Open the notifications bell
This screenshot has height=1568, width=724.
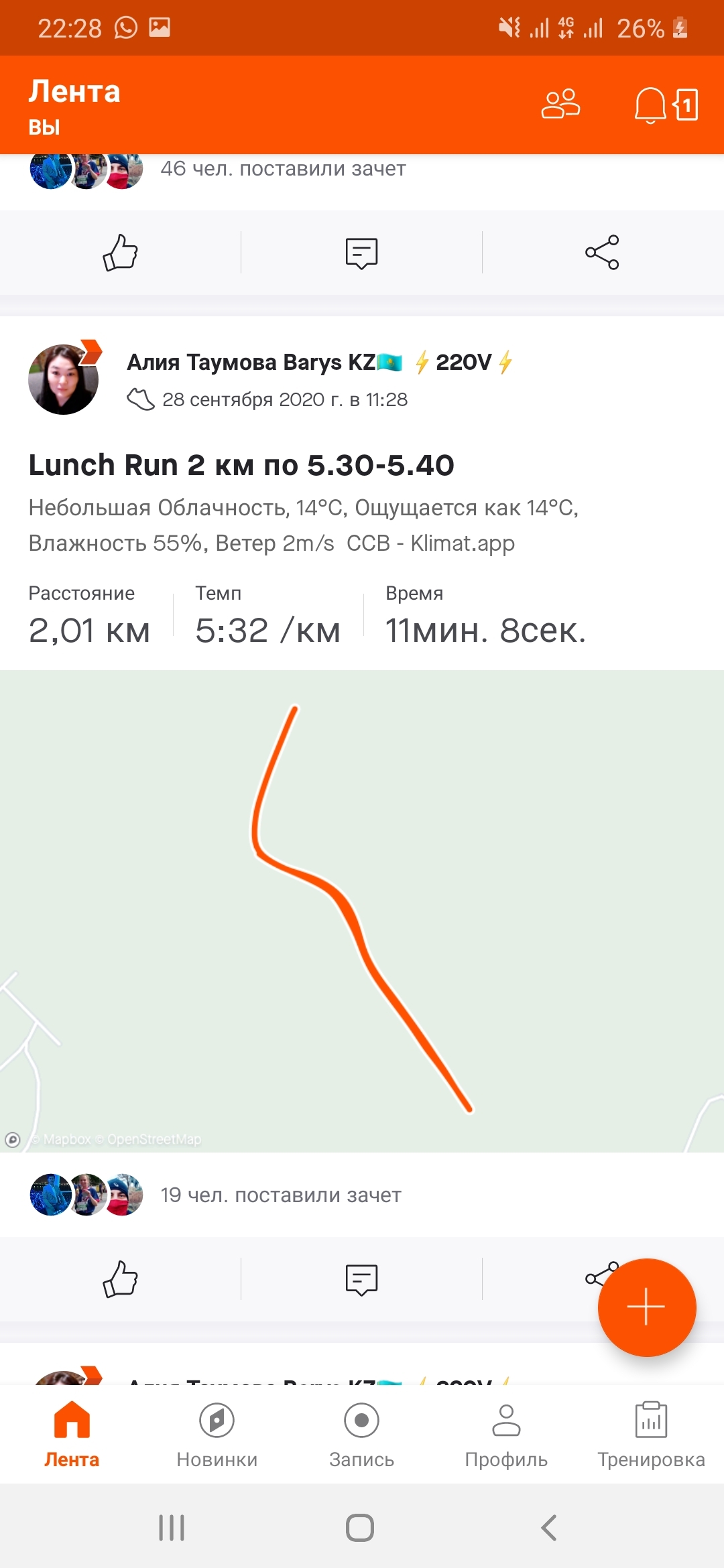[650, 105]
